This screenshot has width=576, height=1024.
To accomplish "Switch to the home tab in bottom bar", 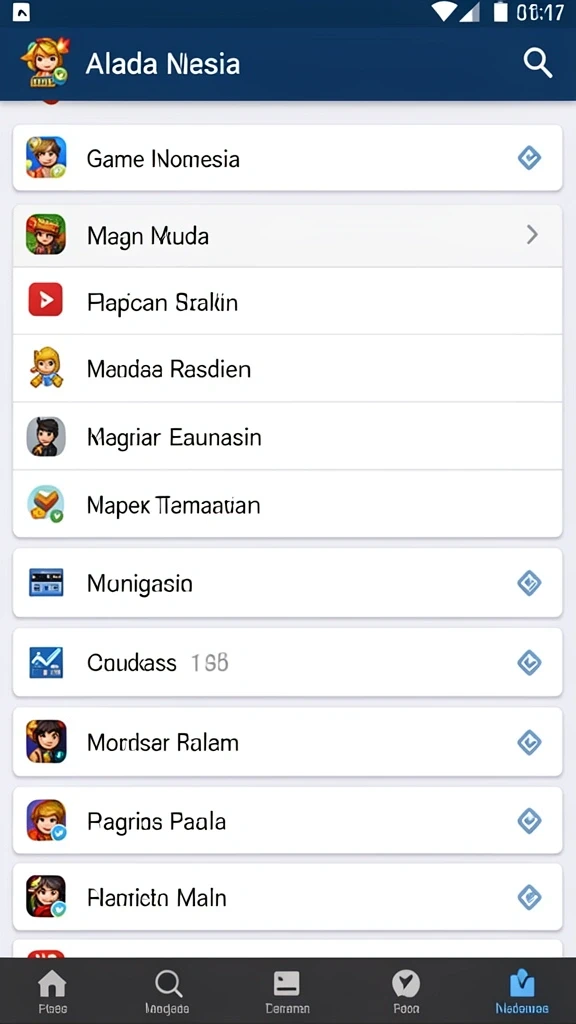I will pyautogui.click(x=52, y=991).
